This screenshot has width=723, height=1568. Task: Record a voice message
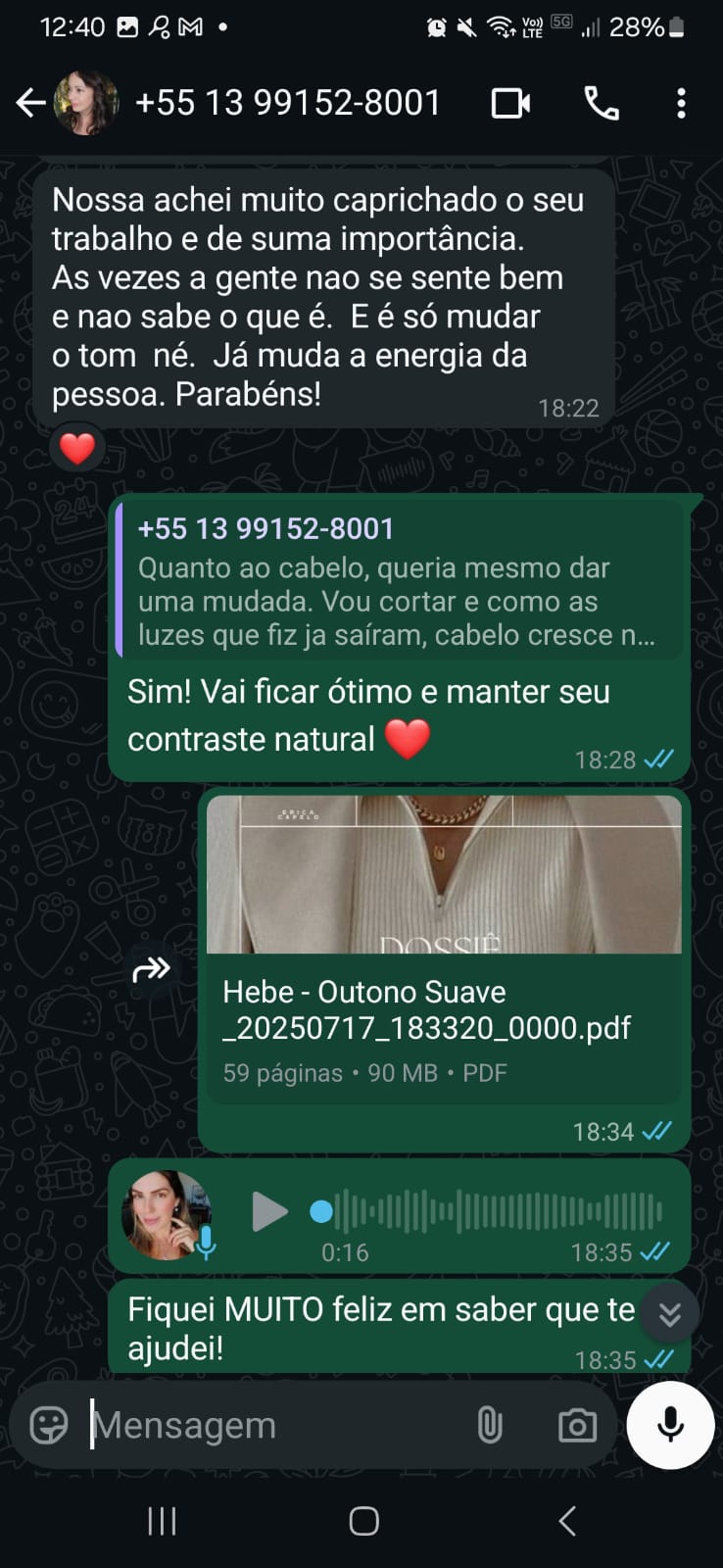[x=670, y=1425]
